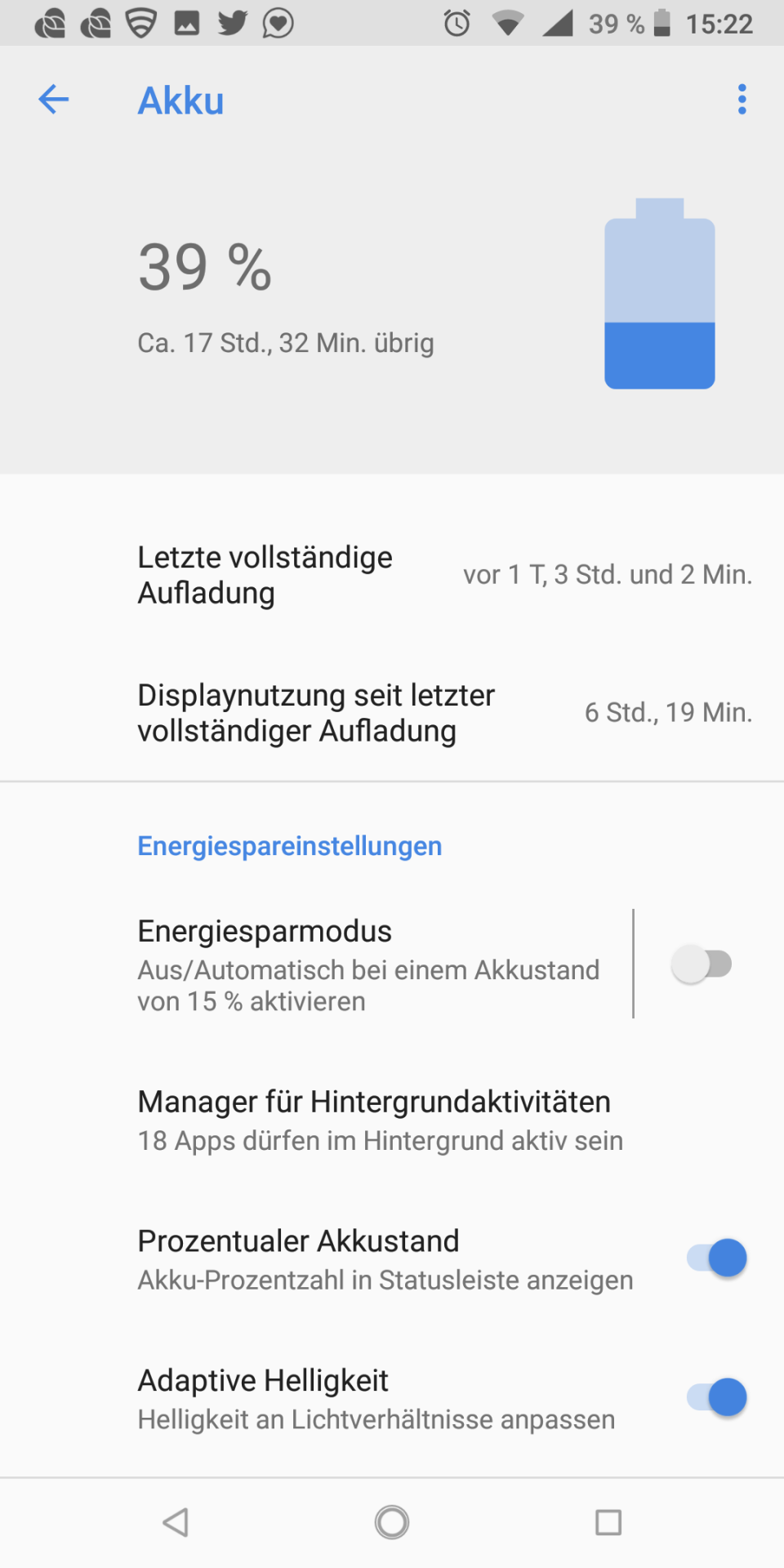
Task: Tap the system home button
Action: 392,1522
